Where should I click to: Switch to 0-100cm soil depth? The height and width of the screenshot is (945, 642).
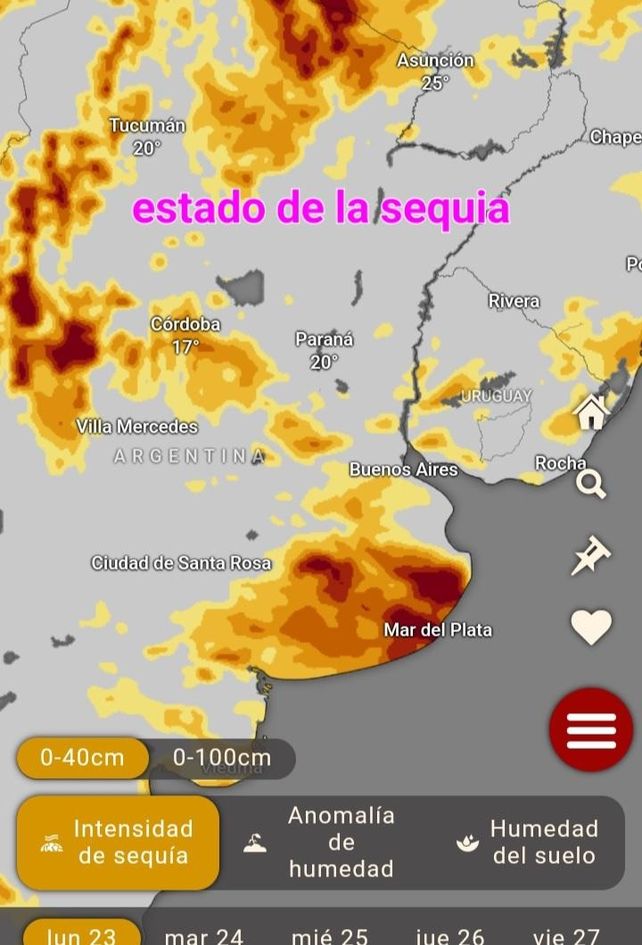tap(222, 758)
